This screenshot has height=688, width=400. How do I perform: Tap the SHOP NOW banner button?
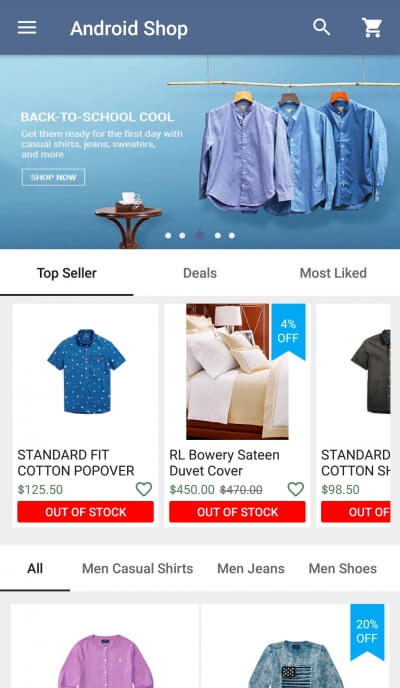[x=54, y=177]
